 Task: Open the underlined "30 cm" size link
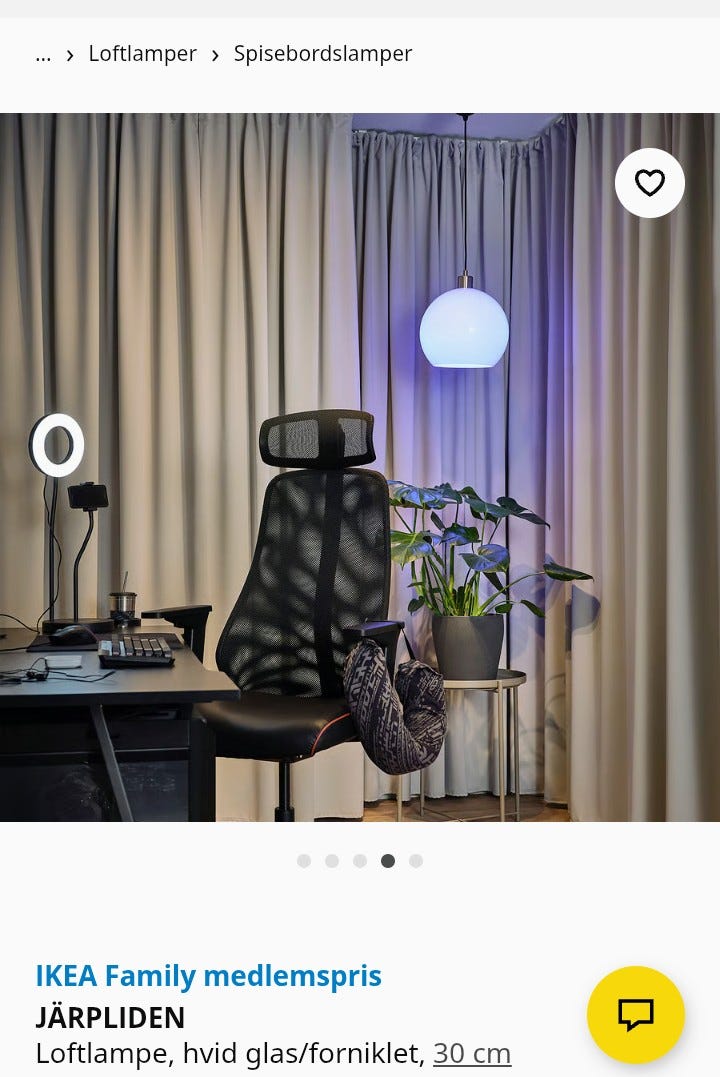point(471,1053)
